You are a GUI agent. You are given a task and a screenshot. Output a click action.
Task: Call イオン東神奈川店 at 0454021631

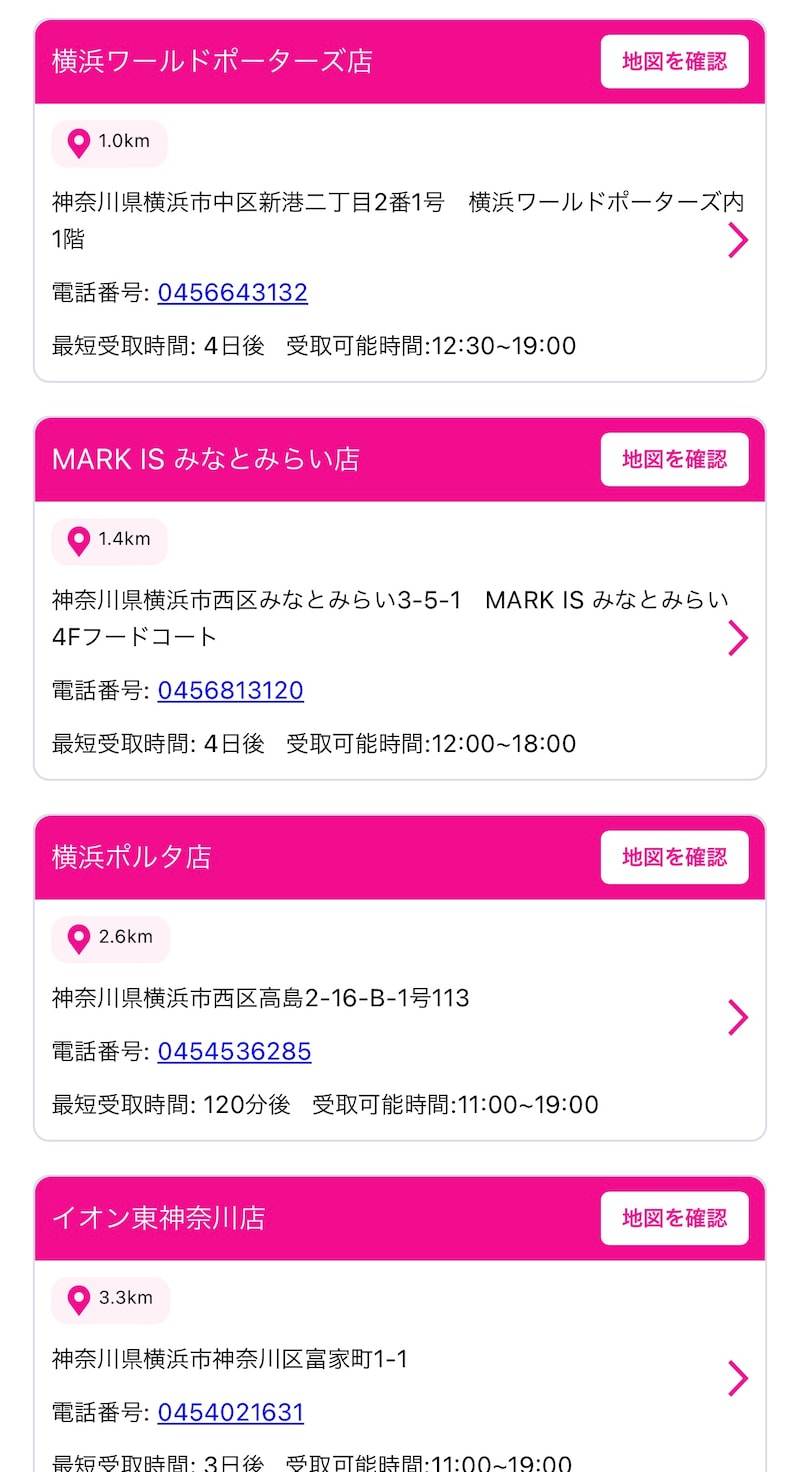[x=230, y=1412]
